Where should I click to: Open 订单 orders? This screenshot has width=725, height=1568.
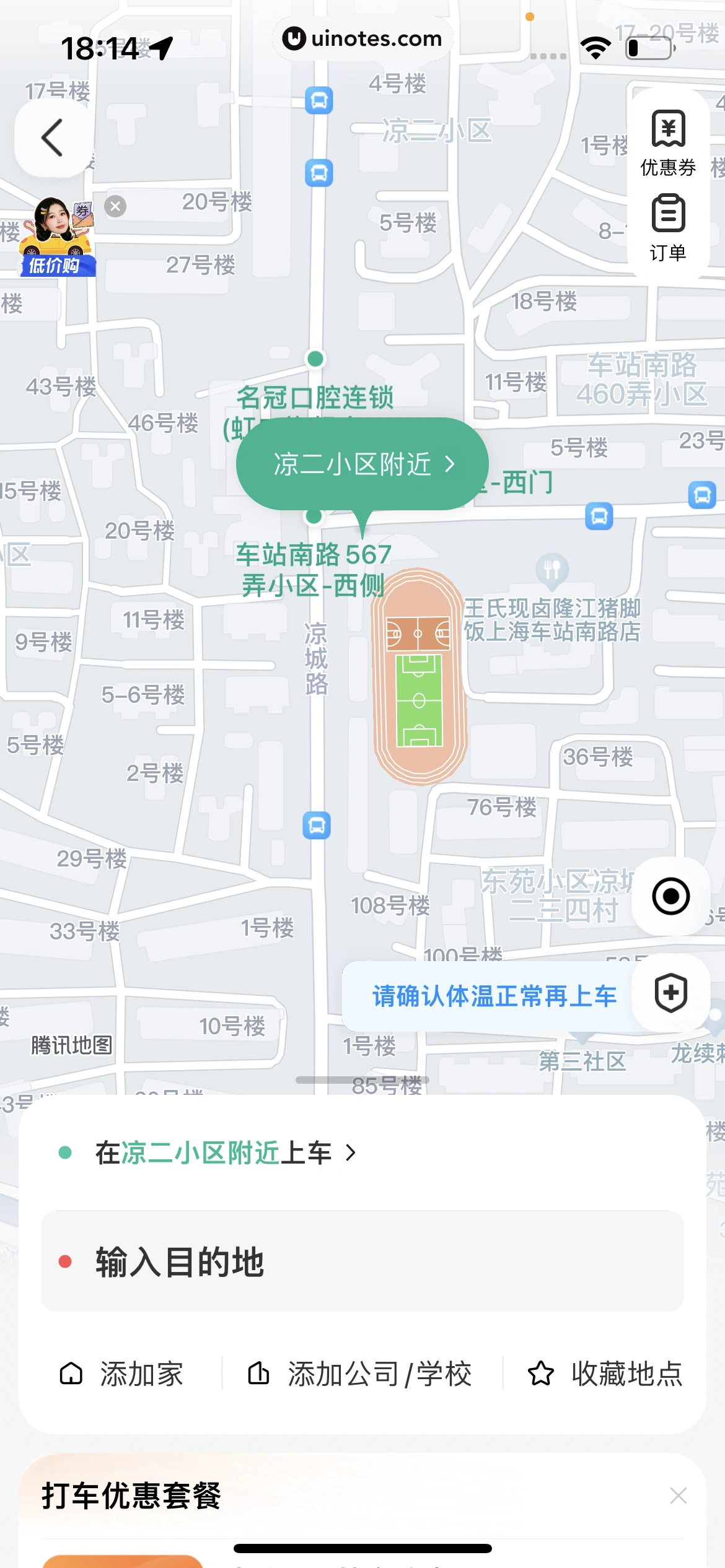(x=668, y=227)
